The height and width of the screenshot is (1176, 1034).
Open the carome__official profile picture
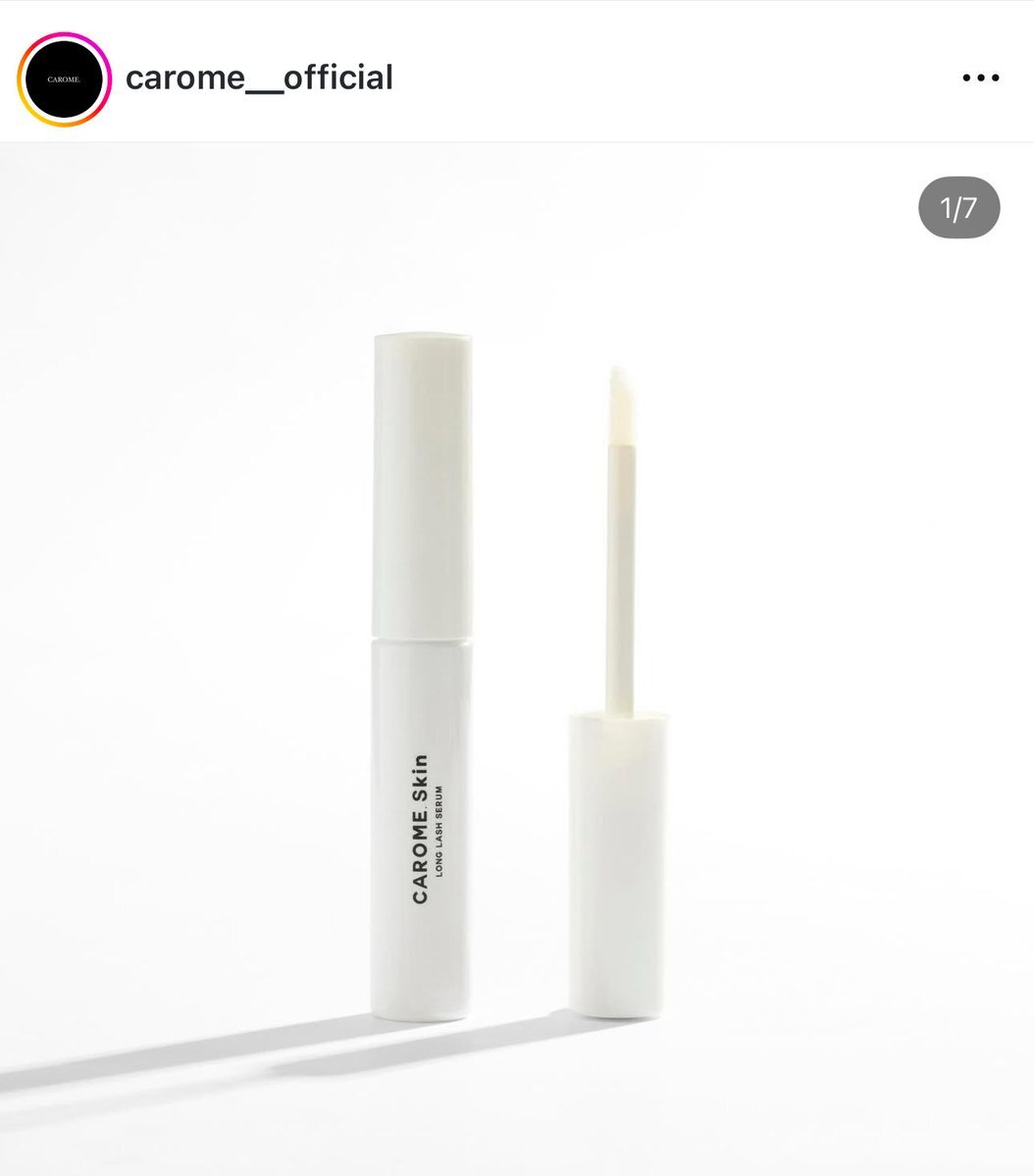(x=65, y=79)
